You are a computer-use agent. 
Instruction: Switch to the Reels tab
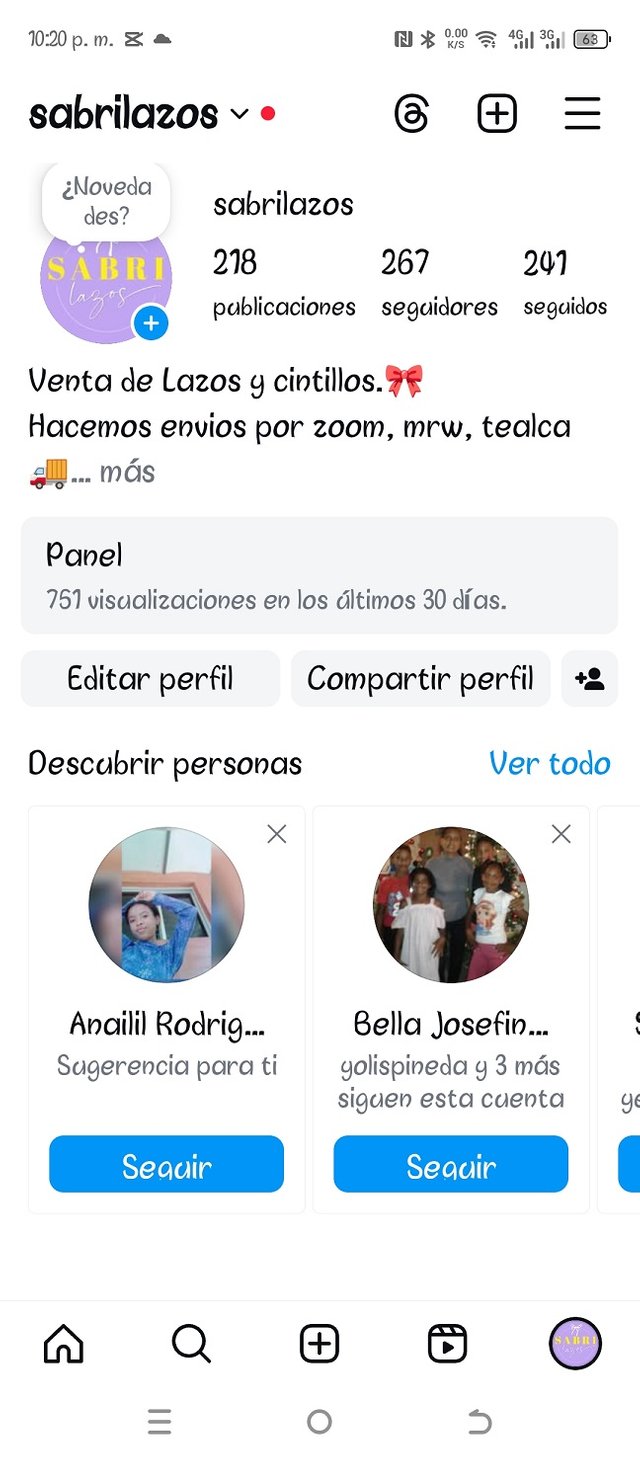click(447, 1344)
